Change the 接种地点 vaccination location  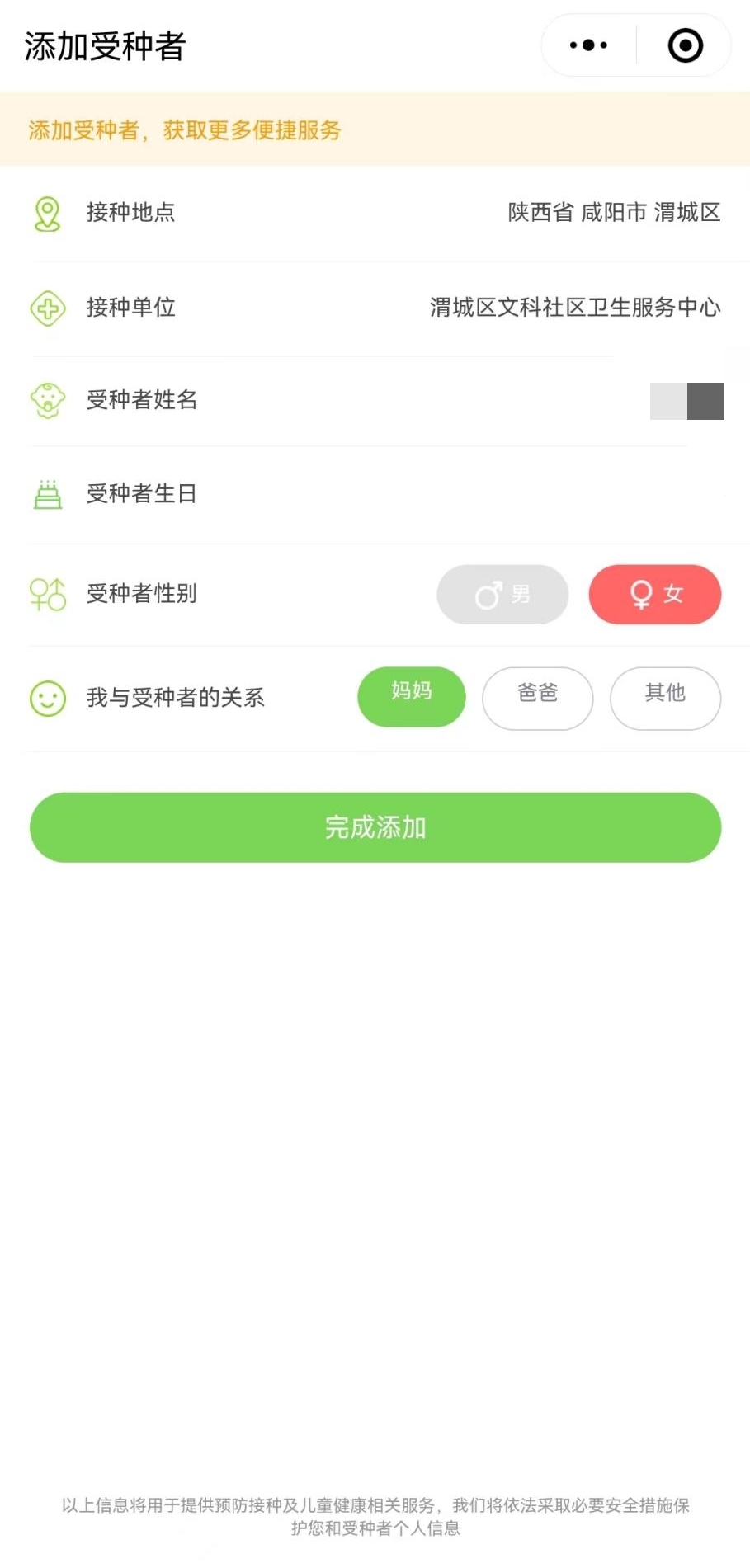point(613,213)
